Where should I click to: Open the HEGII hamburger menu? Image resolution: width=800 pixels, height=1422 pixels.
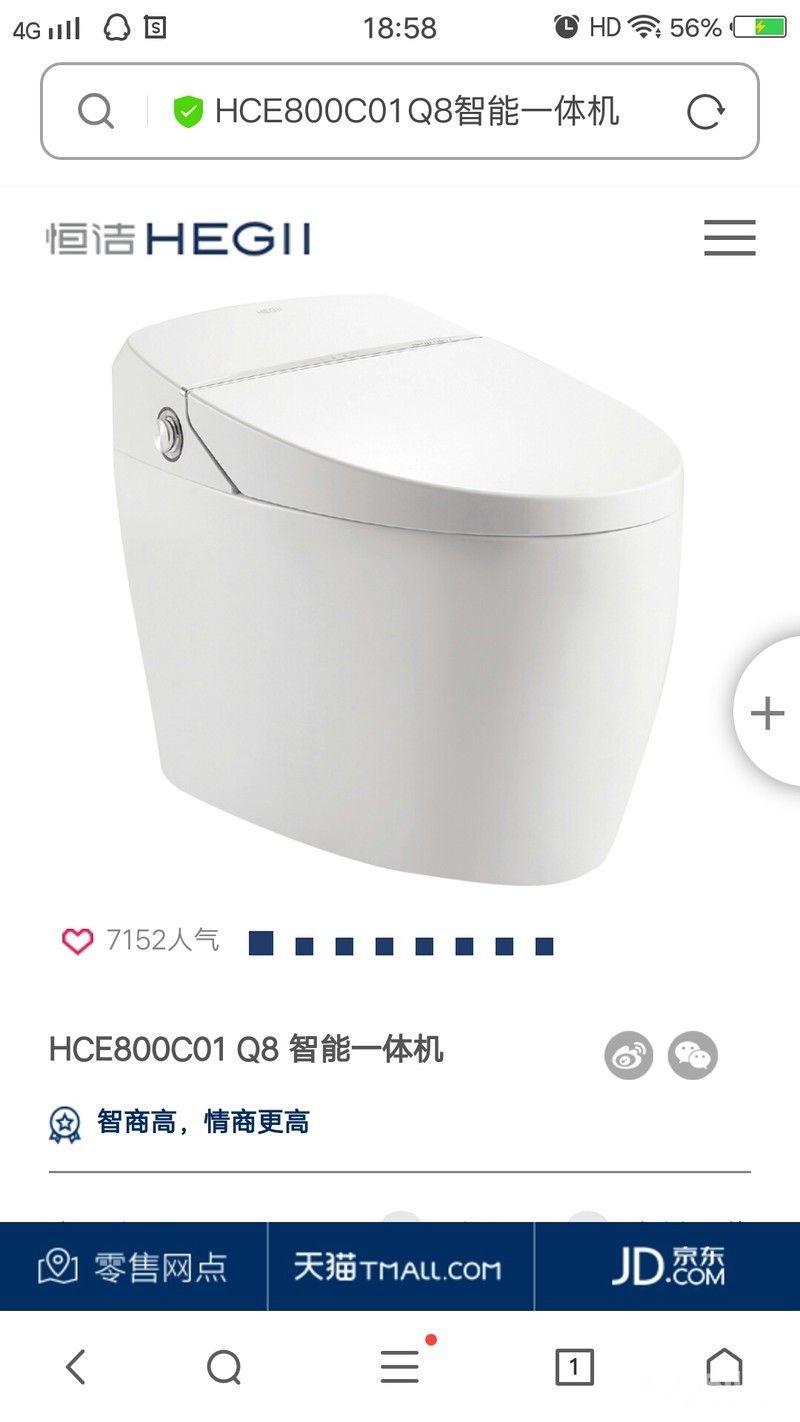click(729, 238)
